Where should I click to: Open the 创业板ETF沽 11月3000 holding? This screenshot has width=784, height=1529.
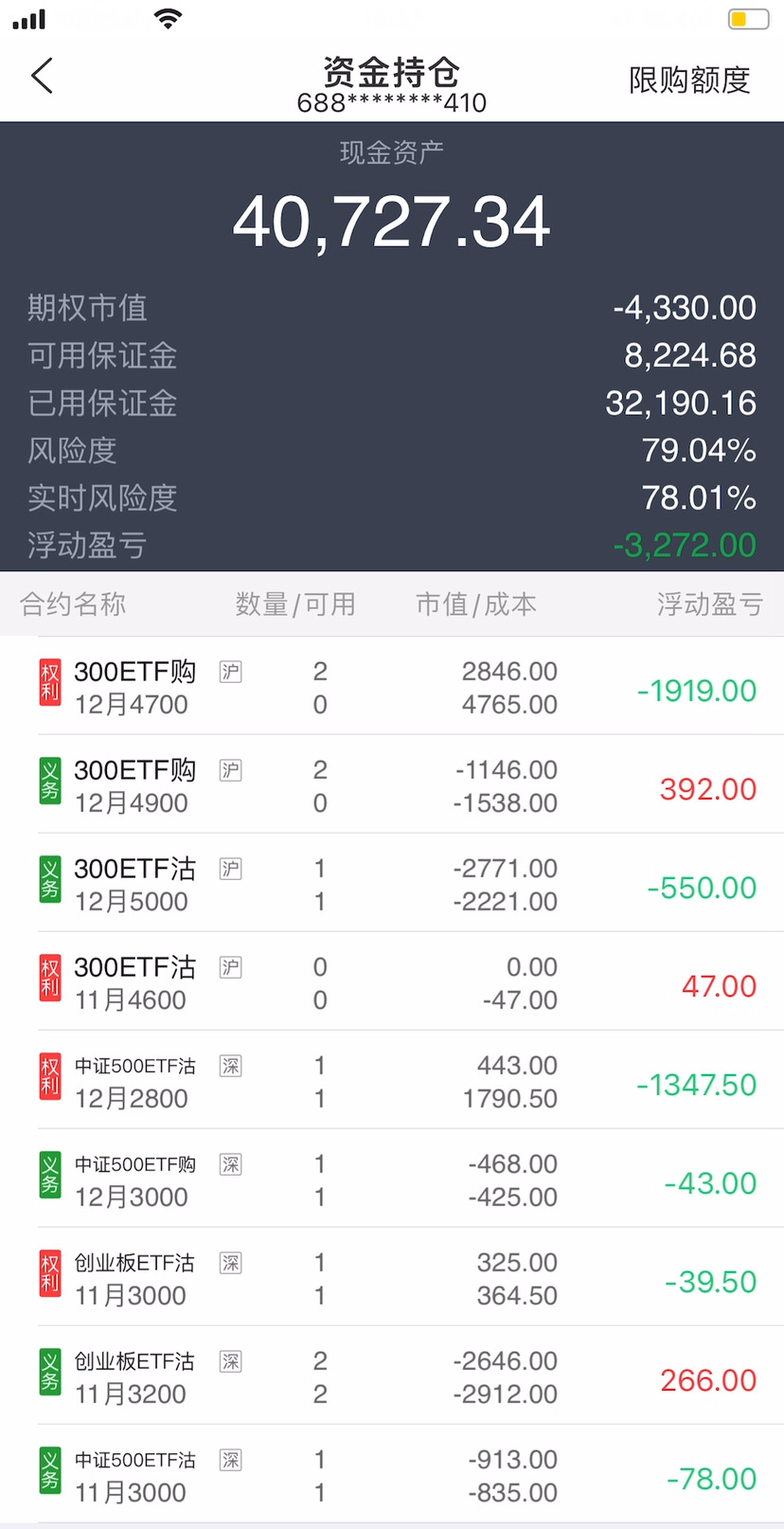click(x=392, y=1279)
